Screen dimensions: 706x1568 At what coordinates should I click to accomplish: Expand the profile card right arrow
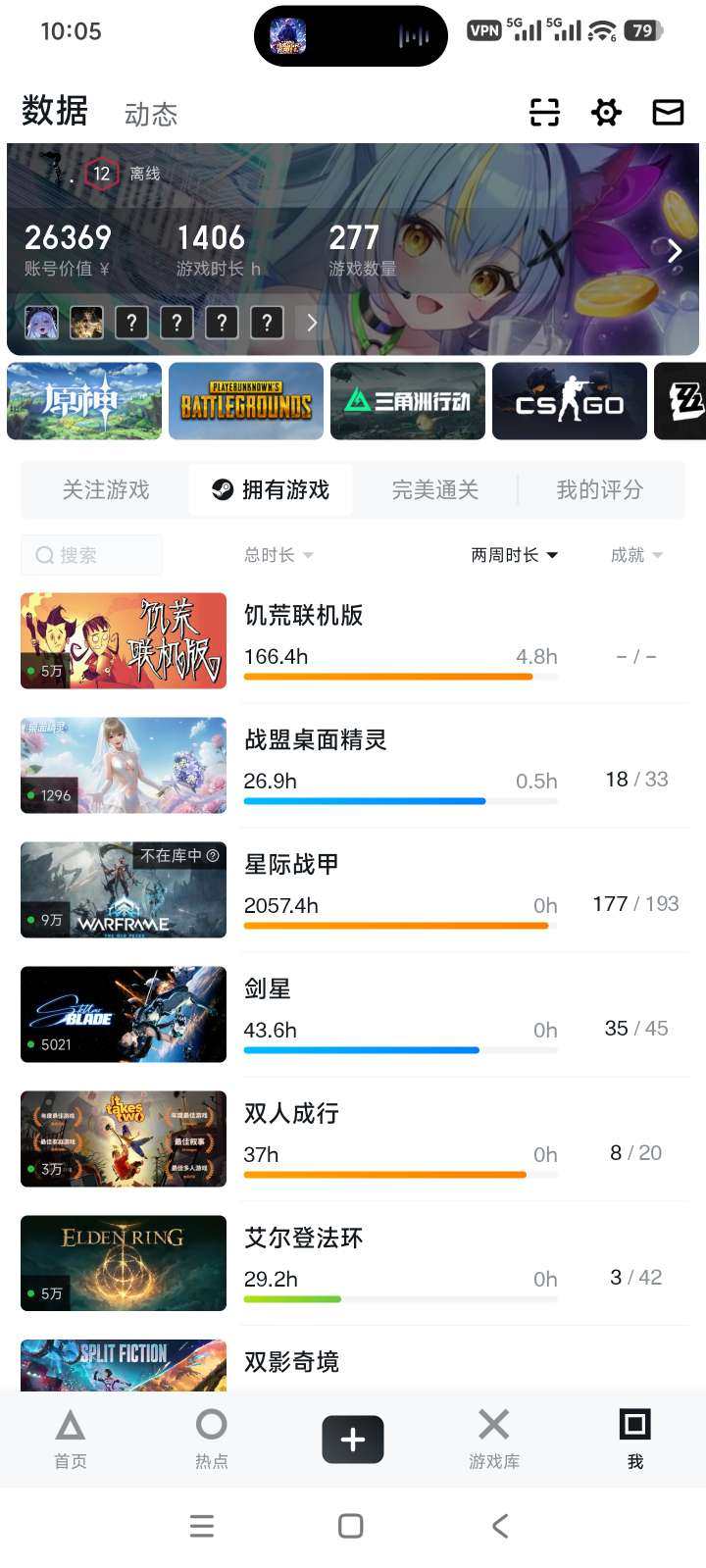(675, 251)
